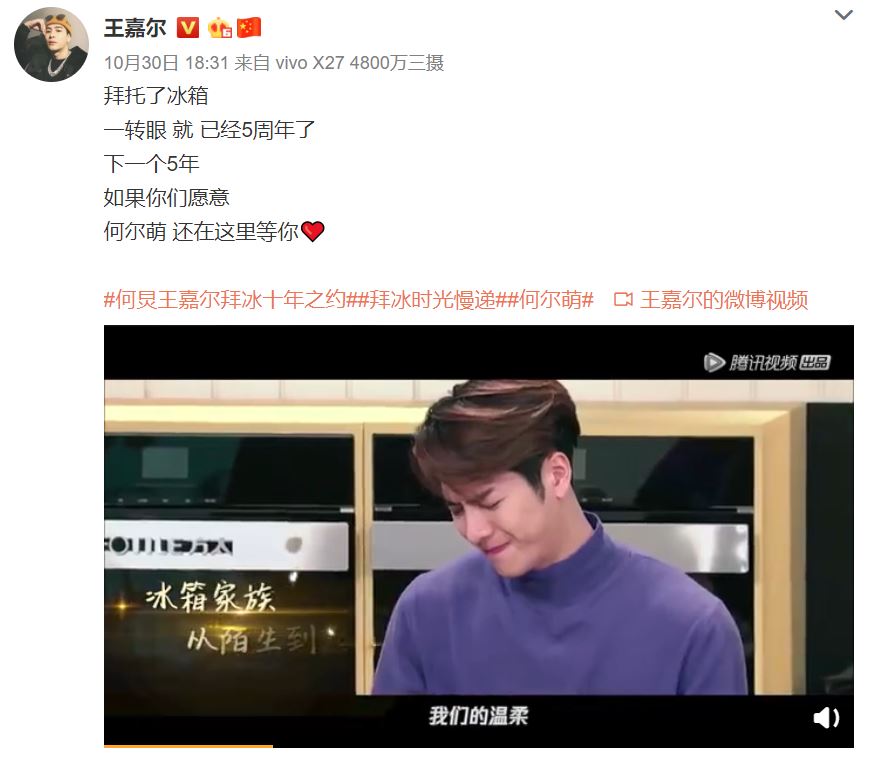Open the 王嘉尔 username link
This screenshot has width=881, height=765.
(x=134, y=27)
